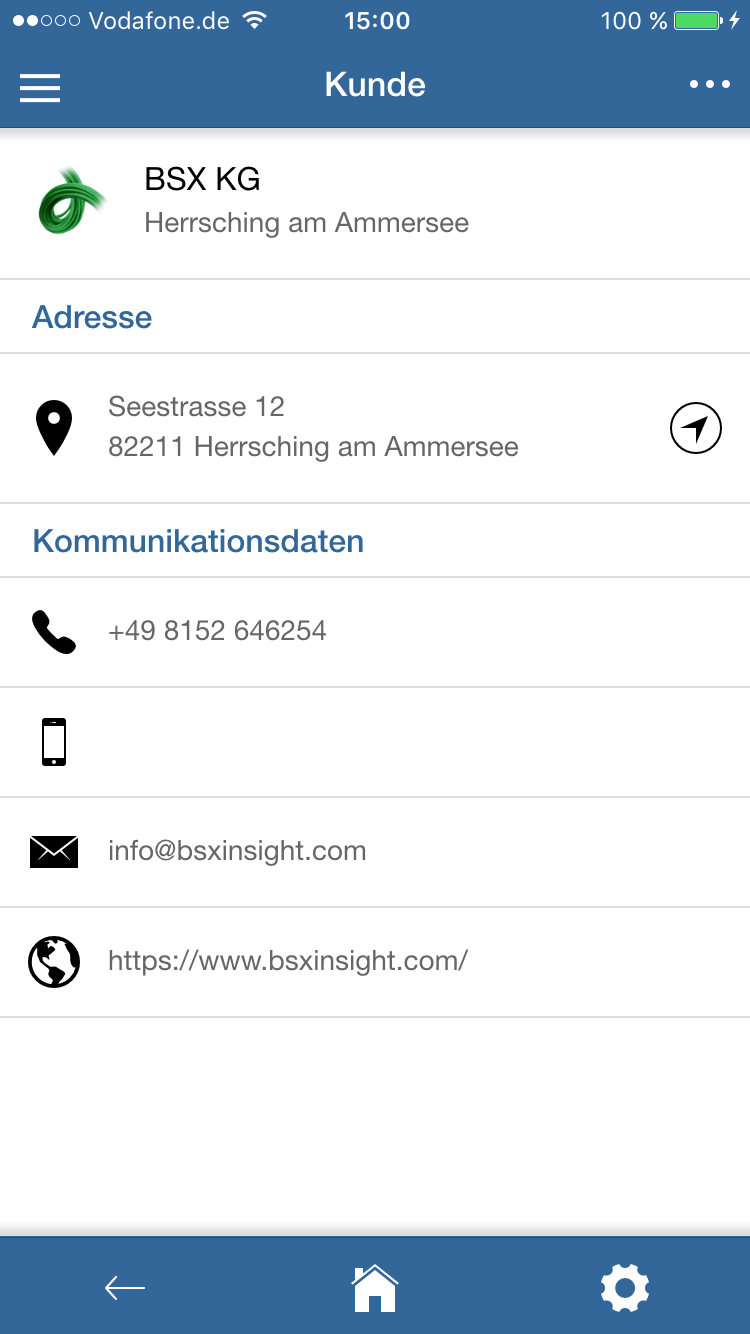The width and height of the screenshot is (750, 1334).
Task: Email info@bsxinsight.com
Action: 375,852
